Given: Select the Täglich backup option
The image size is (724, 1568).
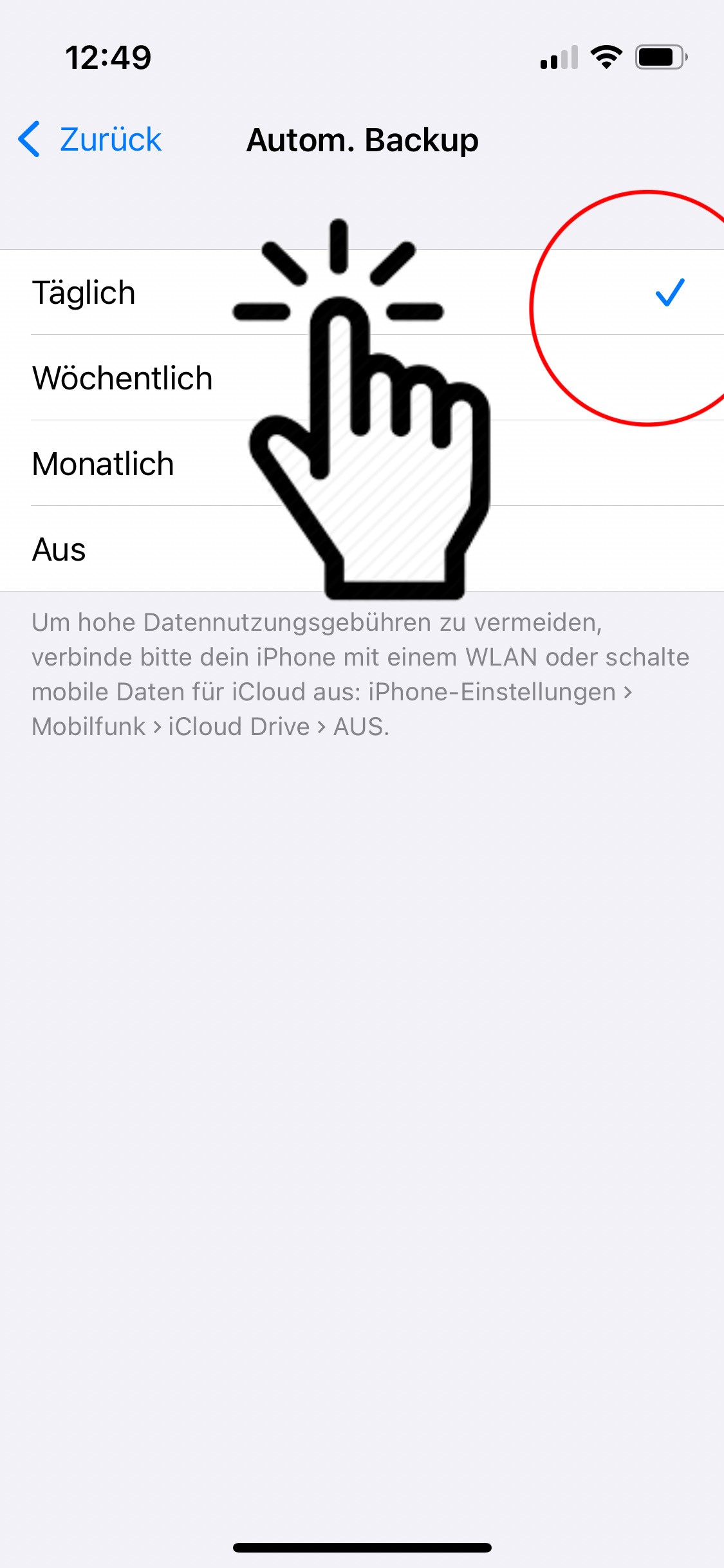Looking at the screenshot, I should coord(362,292).
